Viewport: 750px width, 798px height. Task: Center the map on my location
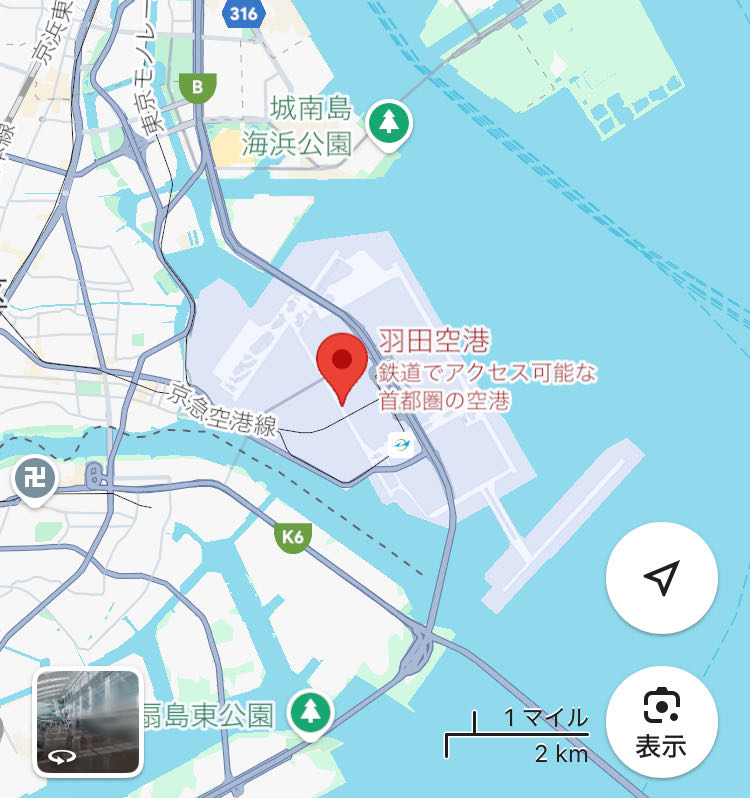tap(661, 577)
